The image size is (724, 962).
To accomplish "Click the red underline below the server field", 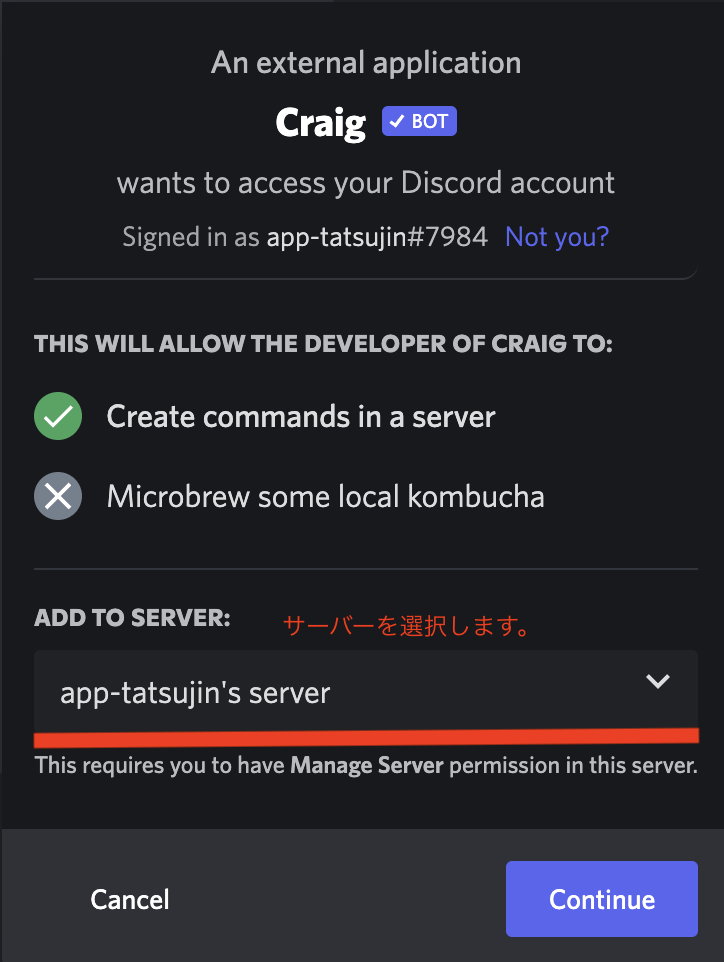I will point(365,737).
